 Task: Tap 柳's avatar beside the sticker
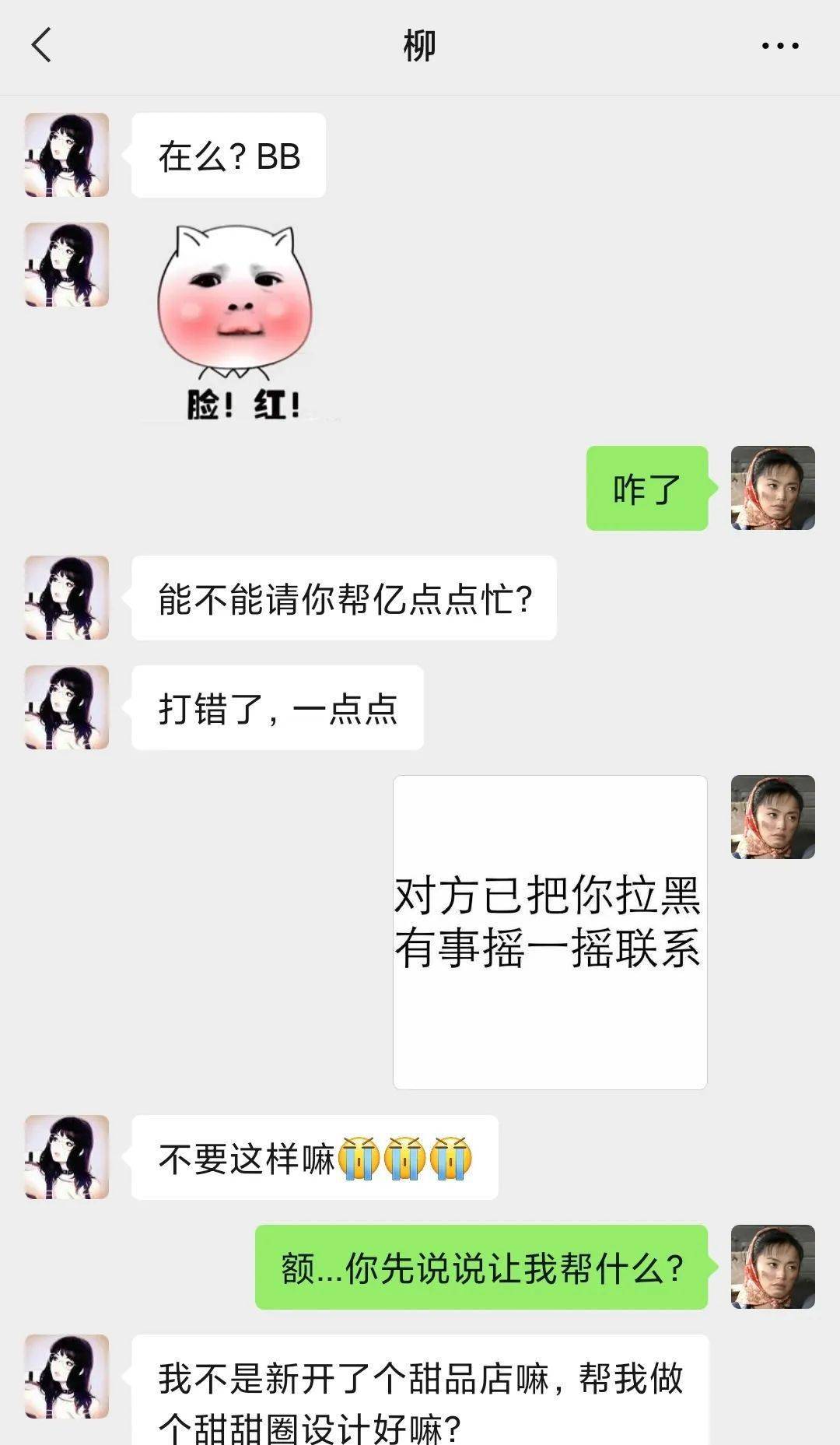[66, 265]
